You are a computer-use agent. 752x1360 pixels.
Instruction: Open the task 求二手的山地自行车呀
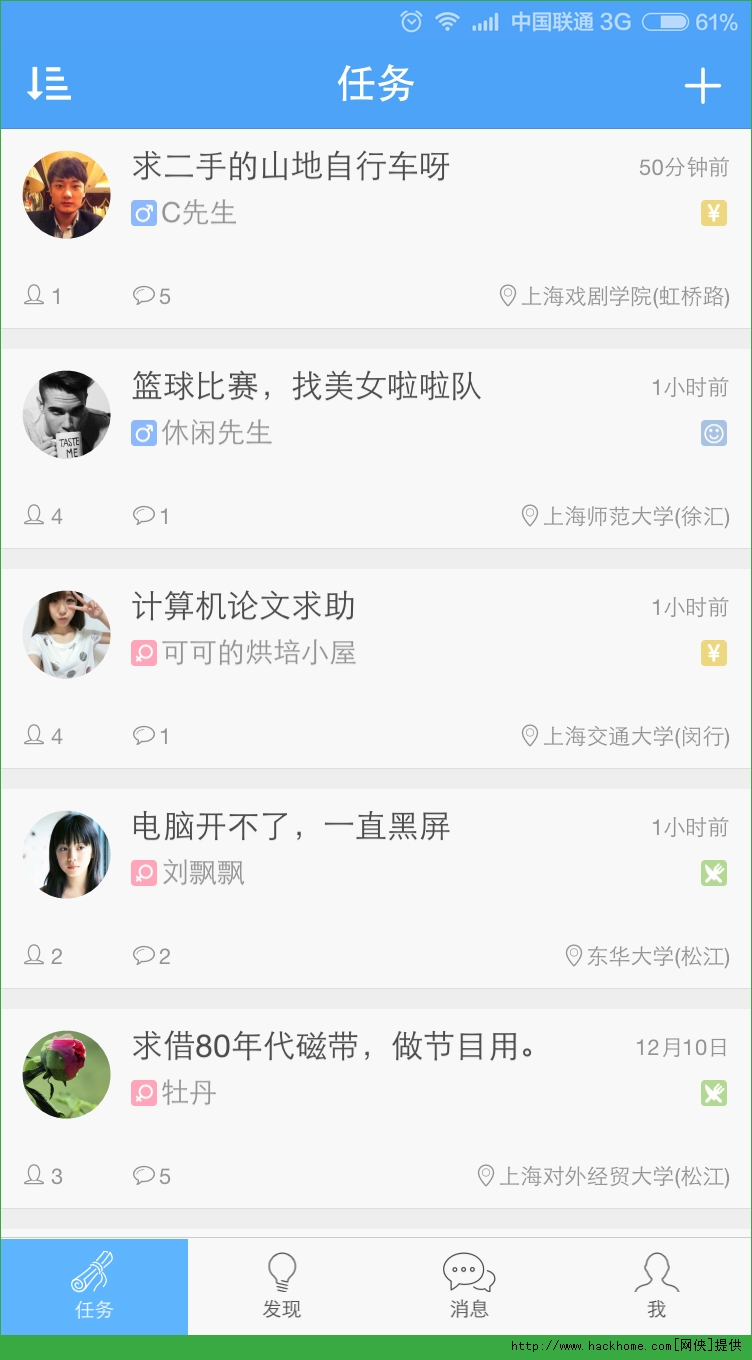coord(291,166)
